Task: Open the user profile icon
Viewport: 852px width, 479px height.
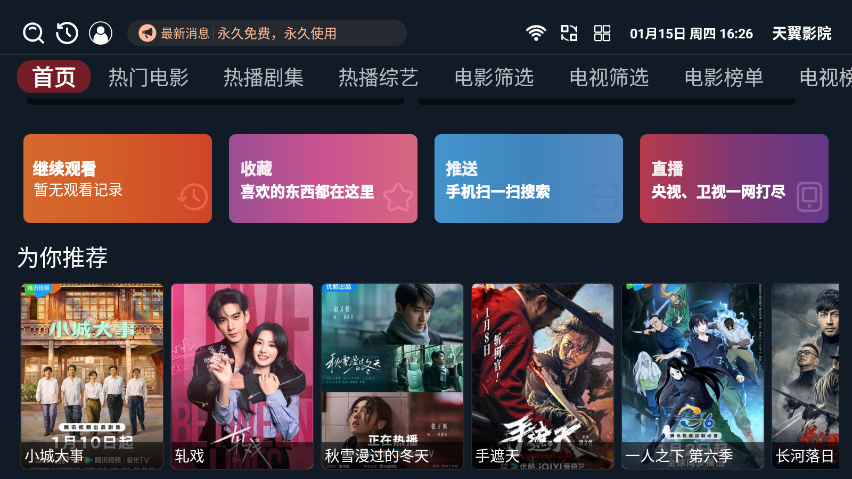Action: coord(101,33)
